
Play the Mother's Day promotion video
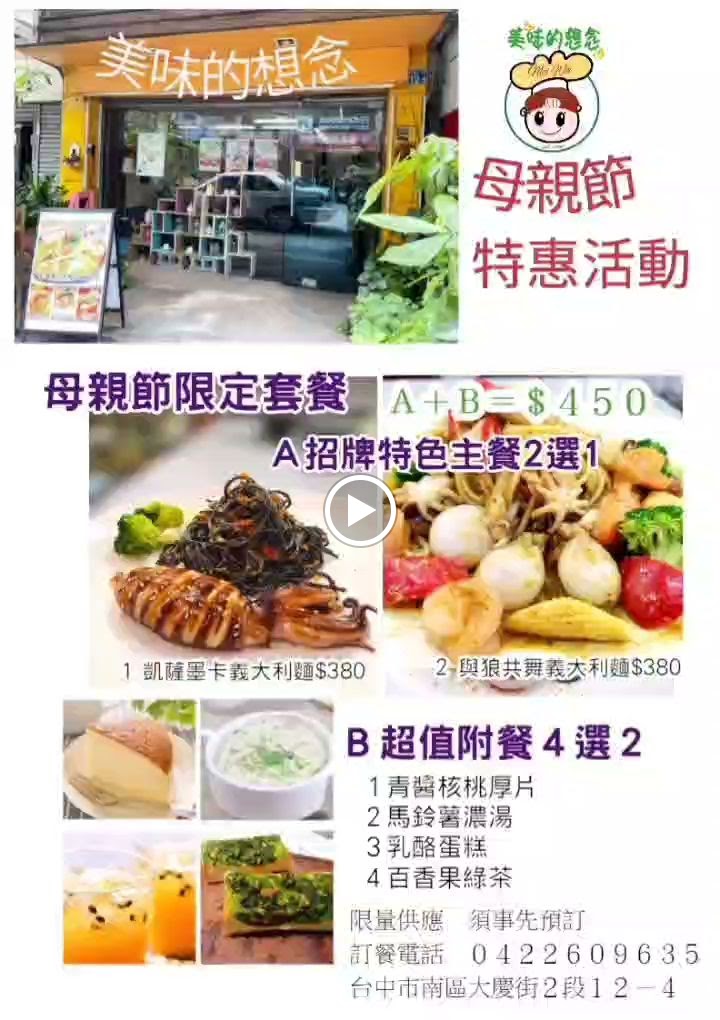click(x=360, y=511)
